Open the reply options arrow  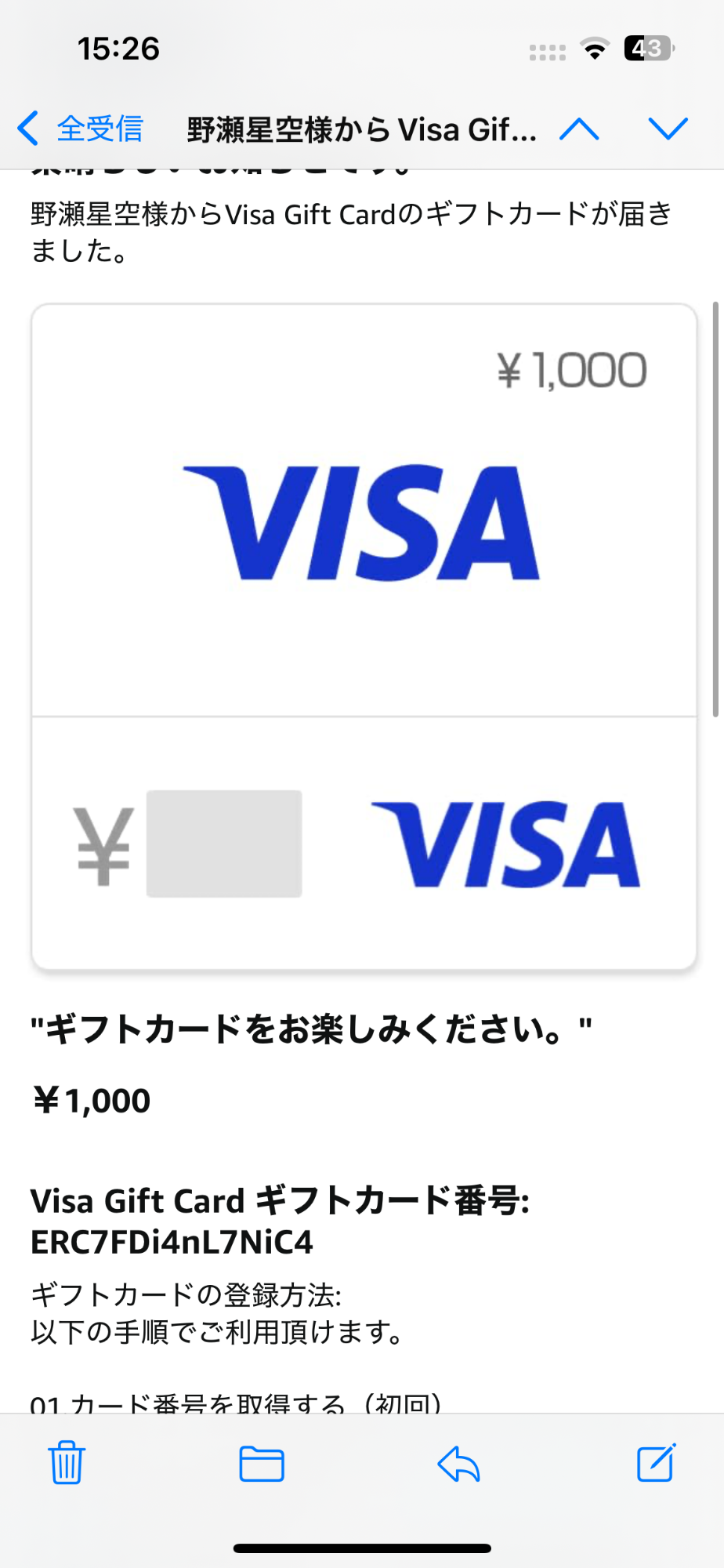point(458,1463)
